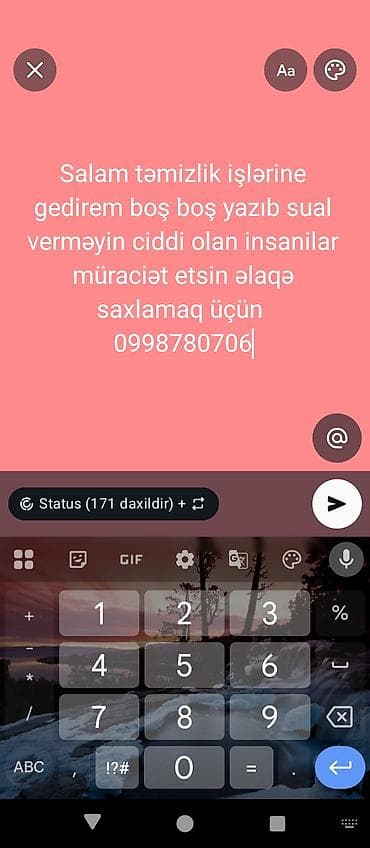This screenshot has width=370, height=848.
Task: Type the digit 5 key
Action: [x=184, y=665]
